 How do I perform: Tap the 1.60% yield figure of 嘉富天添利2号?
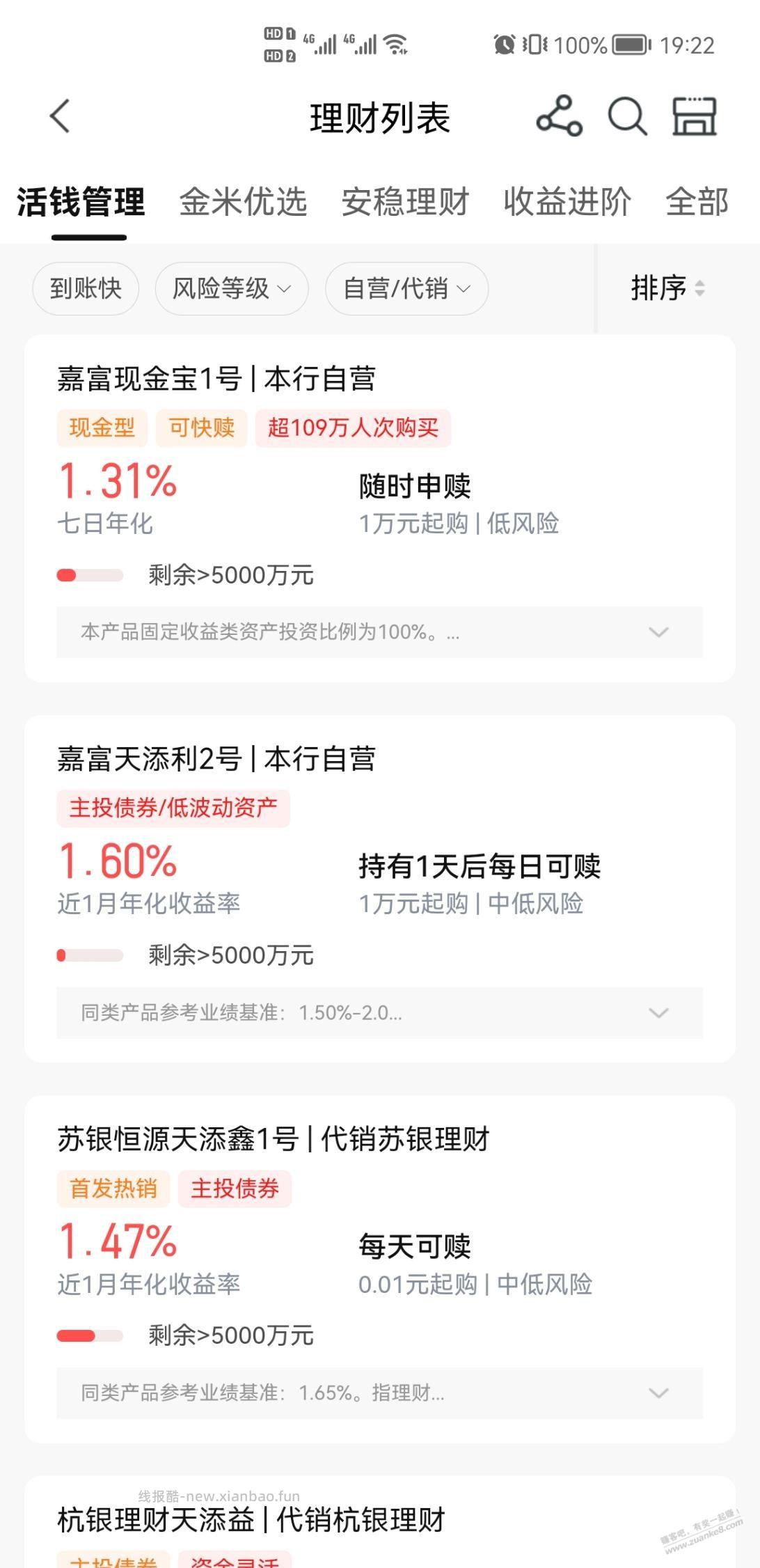[116, 862]
